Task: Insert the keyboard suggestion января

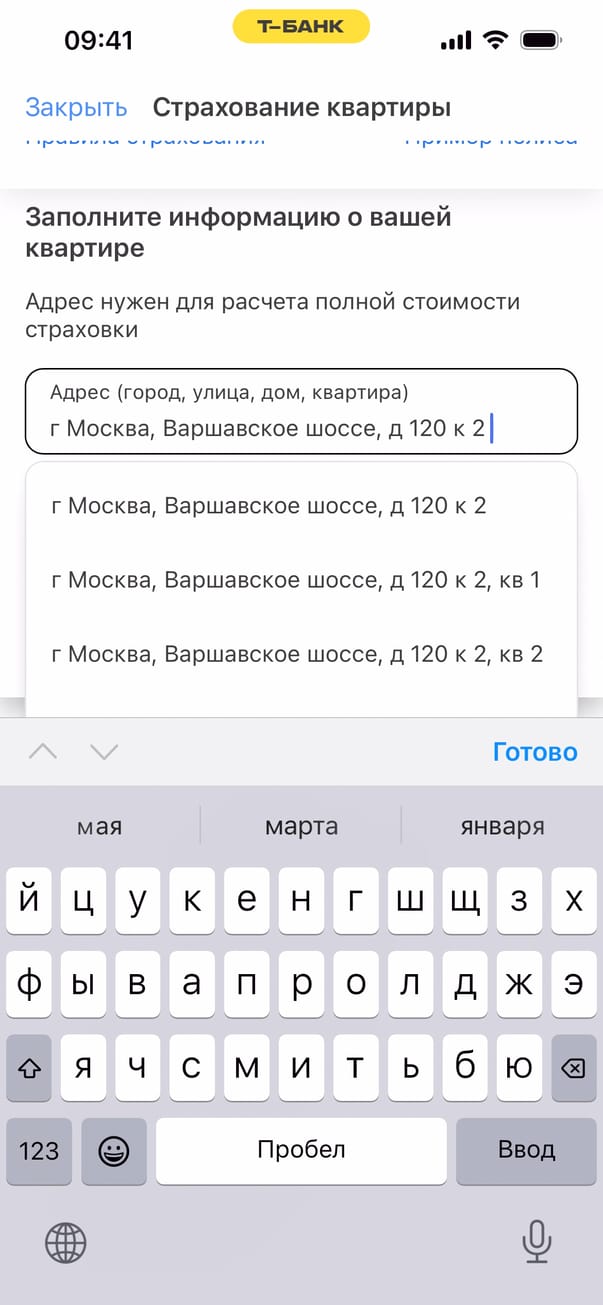Action: (502, 827)
